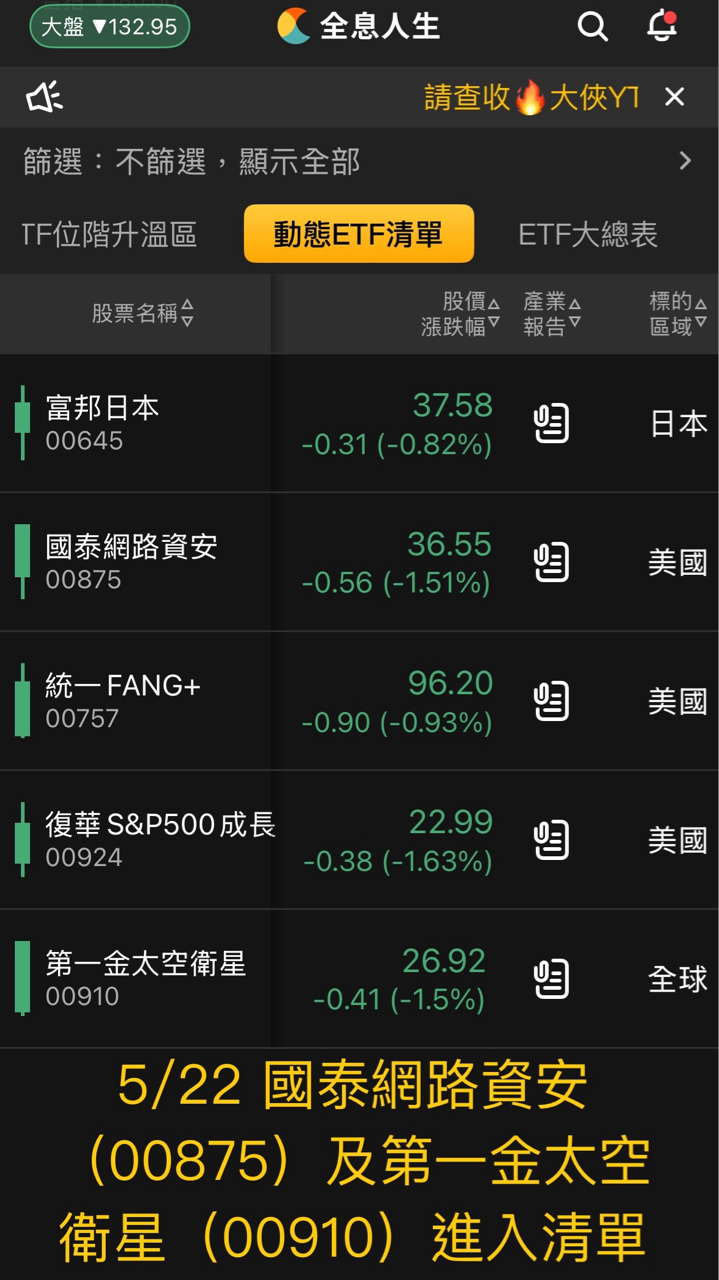Select the 動態ETF清單 tab
This screenshot has width=719, height=1280.
(x=358, y=234)
